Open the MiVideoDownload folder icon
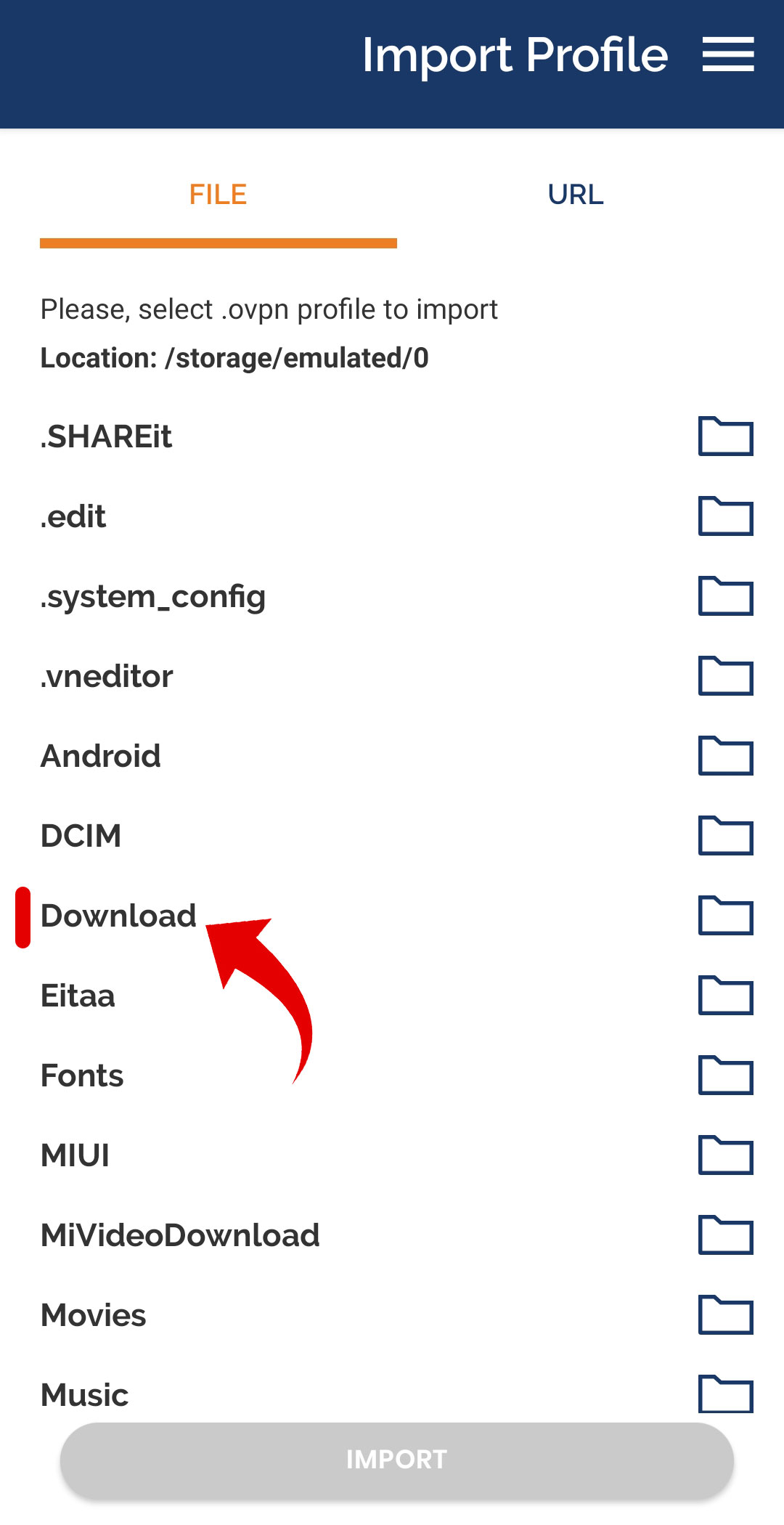The height and width of the screenshot is (1525, 784). (724, 1235)
